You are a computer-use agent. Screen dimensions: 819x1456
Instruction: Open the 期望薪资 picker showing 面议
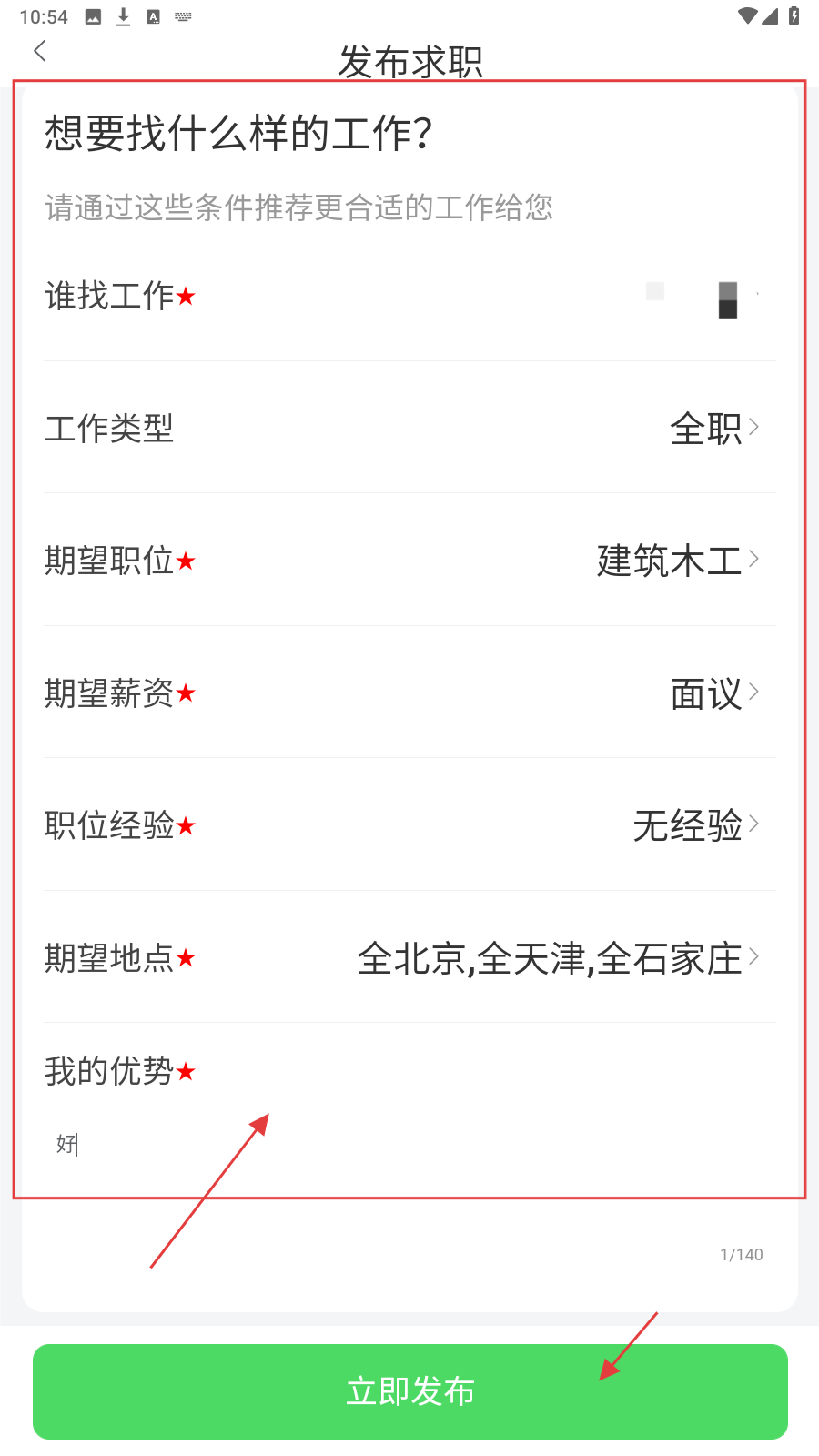tap(409, 693)
